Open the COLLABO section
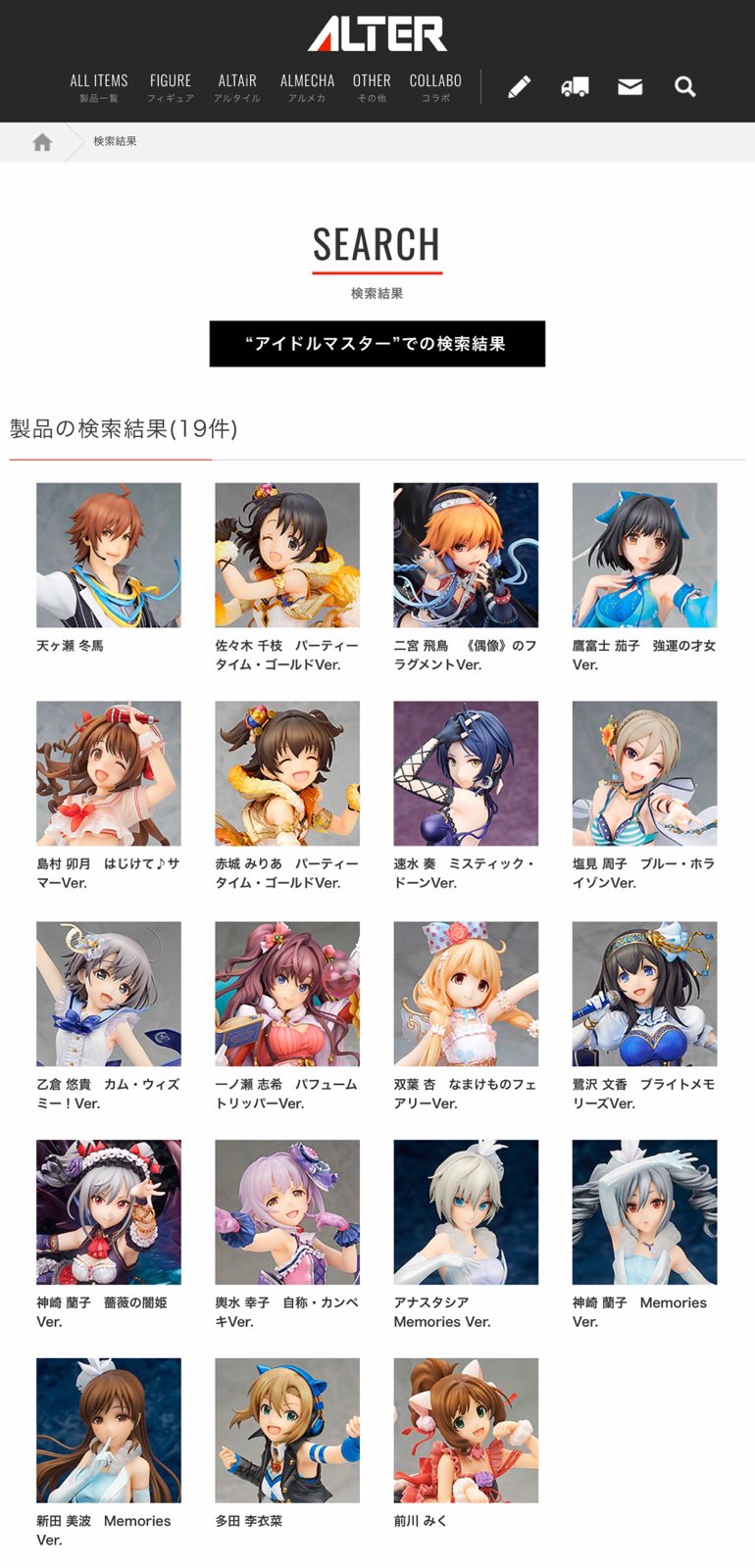The height and width of the screenshot is (1568, 755). 435,86
